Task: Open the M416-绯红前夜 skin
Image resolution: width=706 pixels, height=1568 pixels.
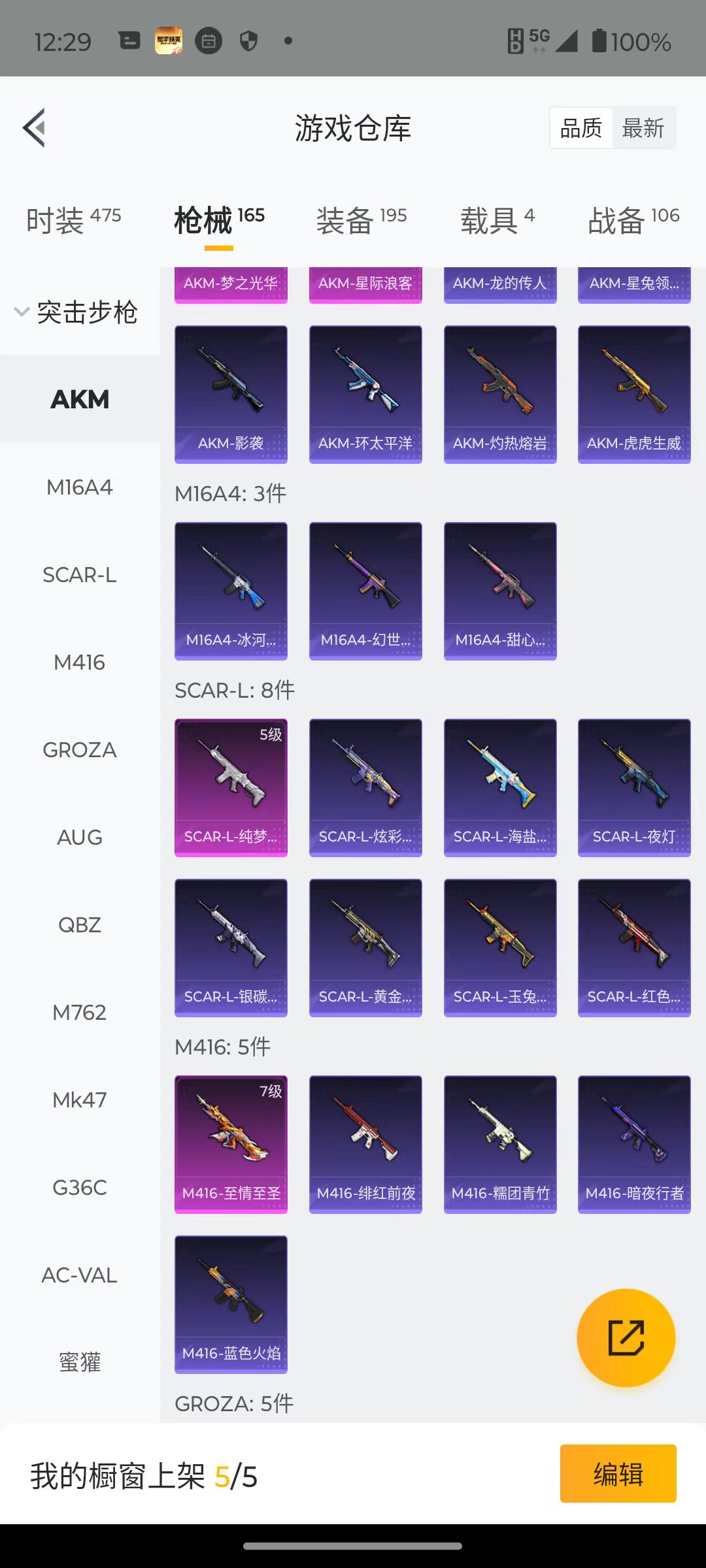Action: [365, 1145]
